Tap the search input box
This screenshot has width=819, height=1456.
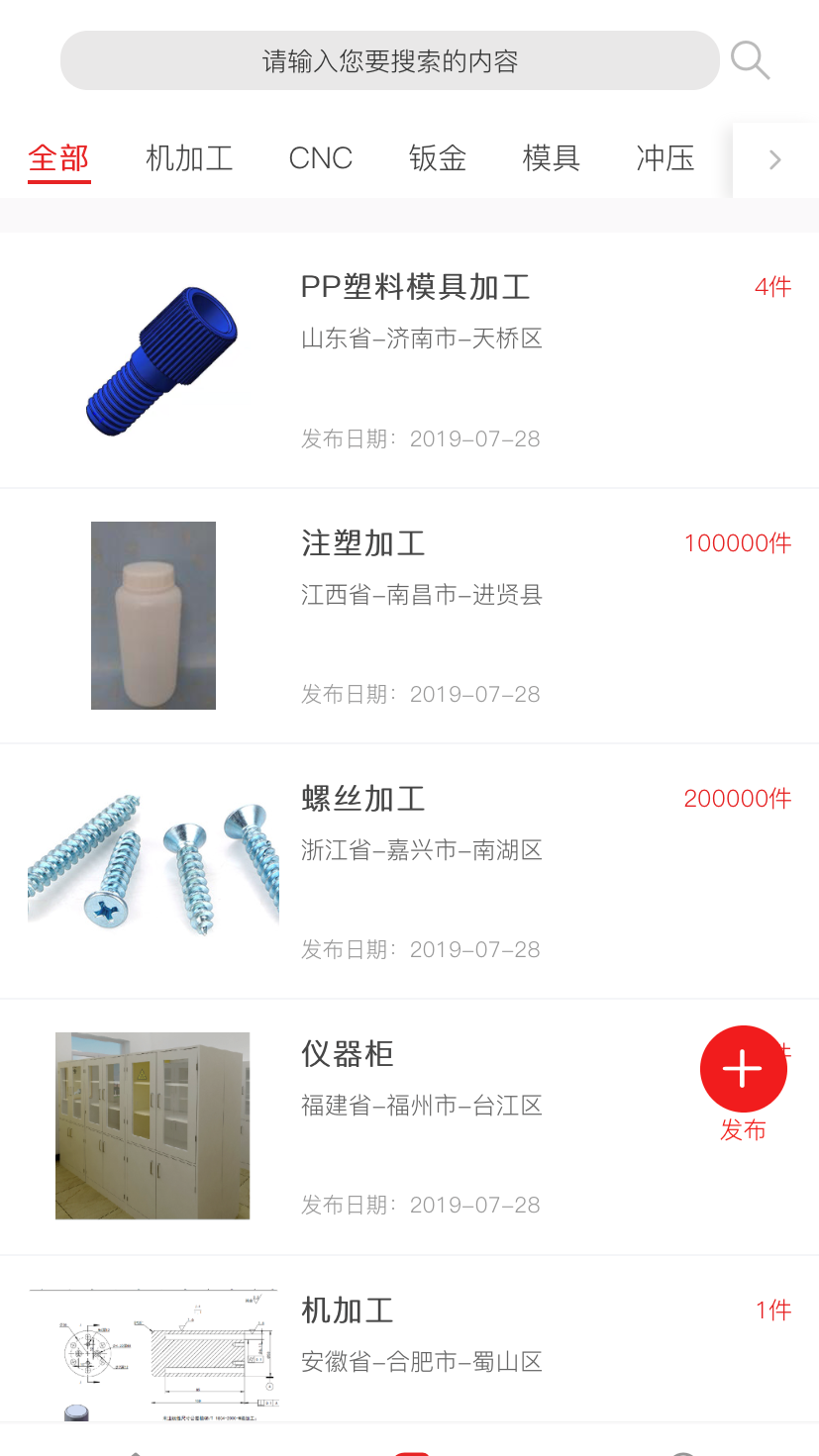389,60
